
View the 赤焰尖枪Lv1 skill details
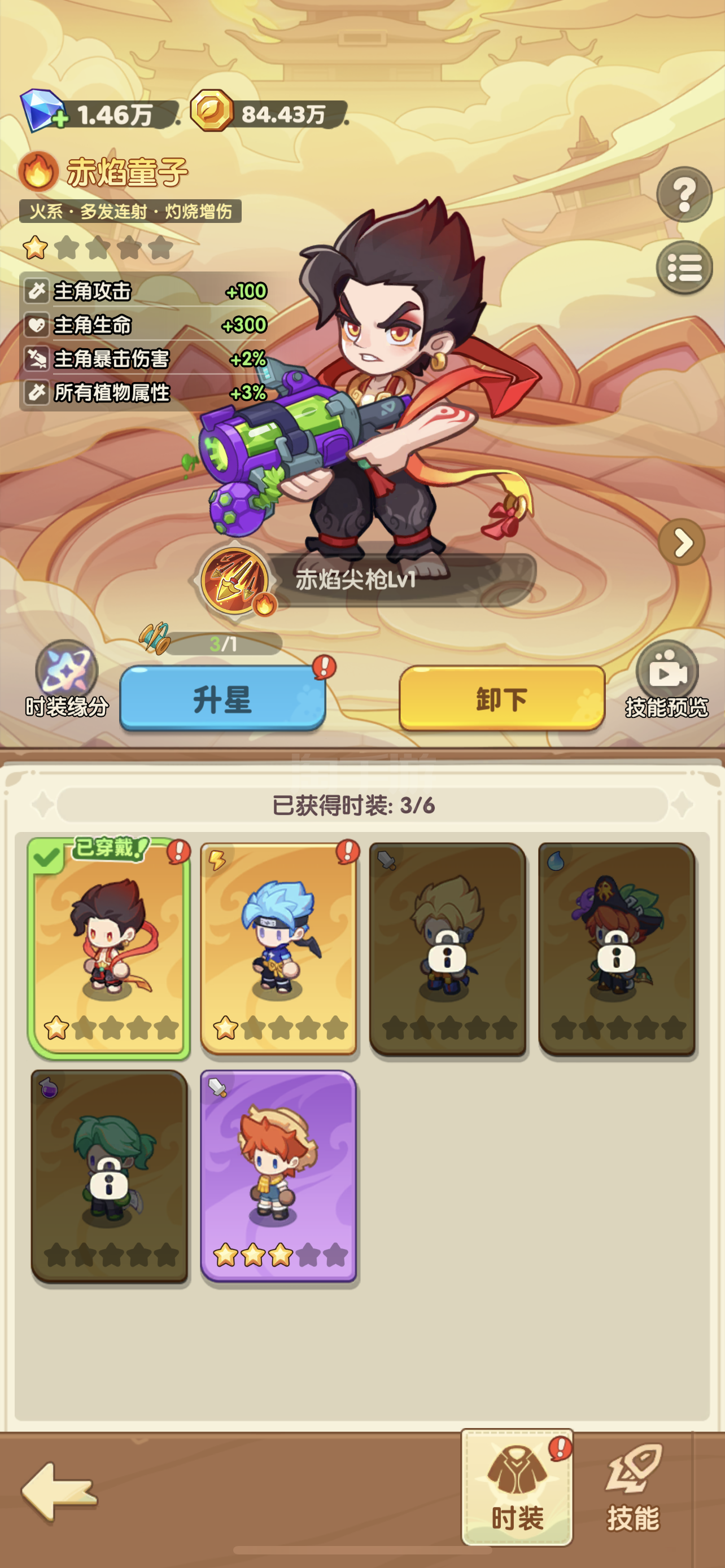tap(365, 579)
